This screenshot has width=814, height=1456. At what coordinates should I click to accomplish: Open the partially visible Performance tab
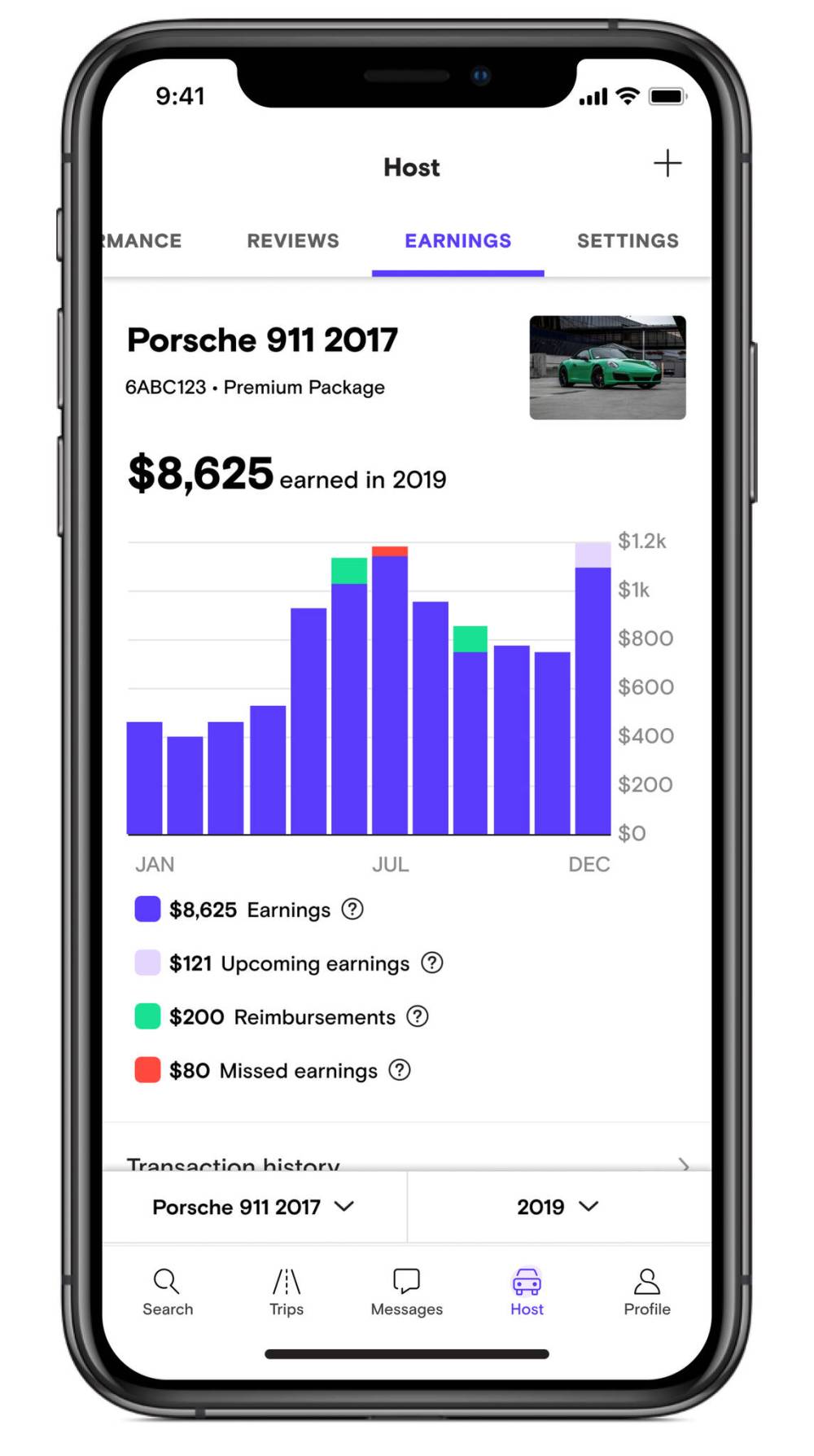[x=144, y=241]
